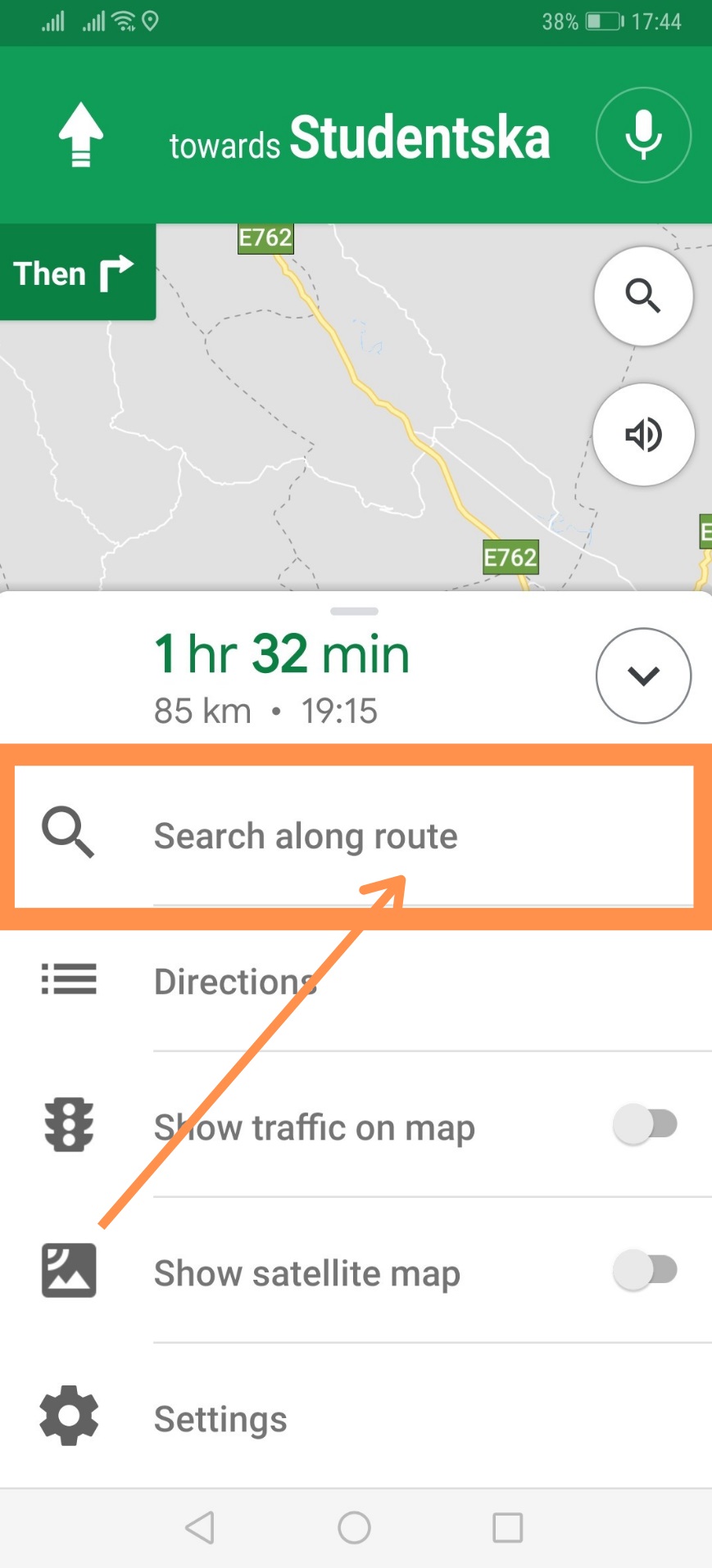Go to the home screen
Screen dimensions: 712x1568
(354, 1528)
